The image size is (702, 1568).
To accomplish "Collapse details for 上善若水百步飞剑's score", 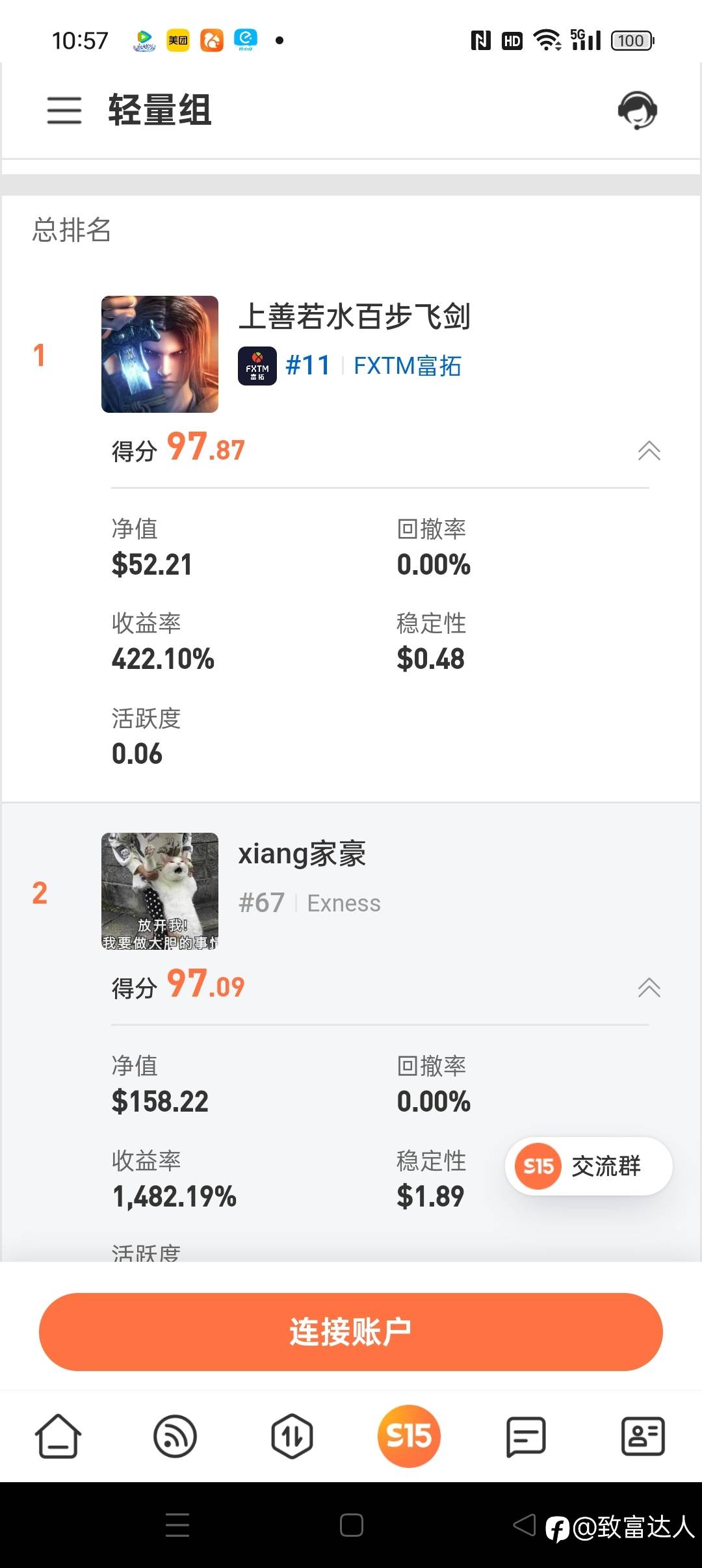I will tap(649, 451).
